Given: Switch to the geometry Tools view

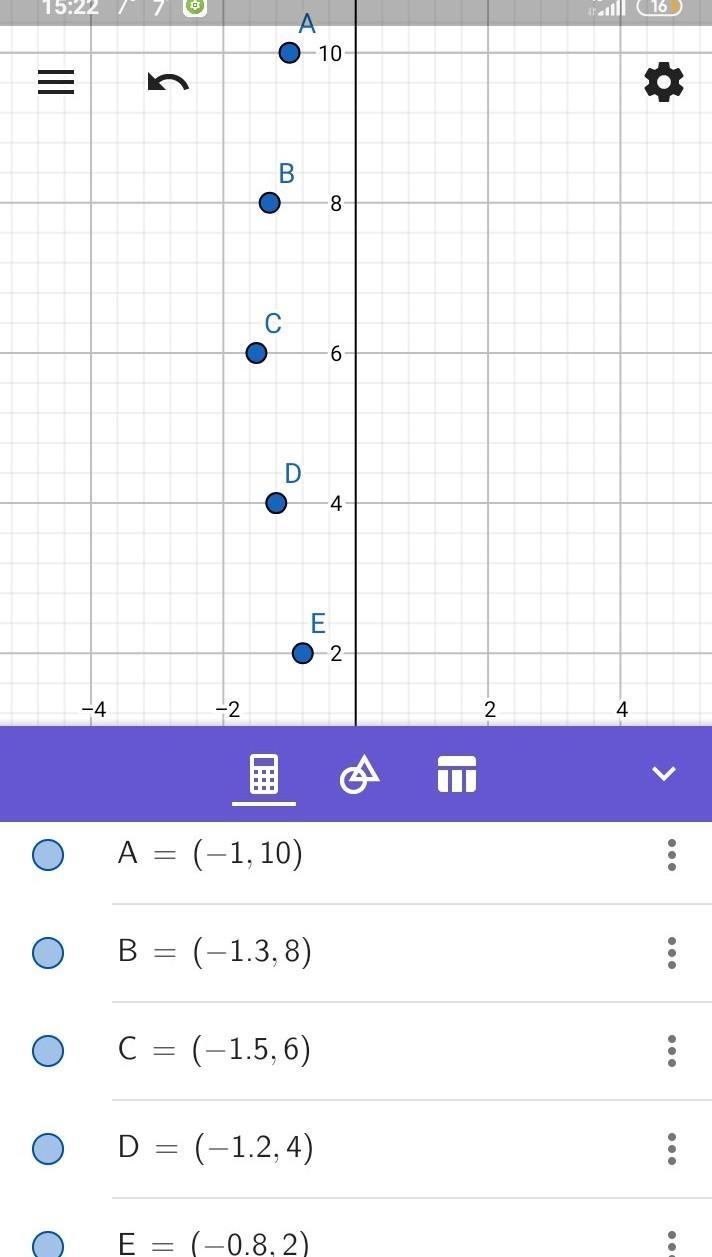Looking at the screenshot, I should click(360, 774).
